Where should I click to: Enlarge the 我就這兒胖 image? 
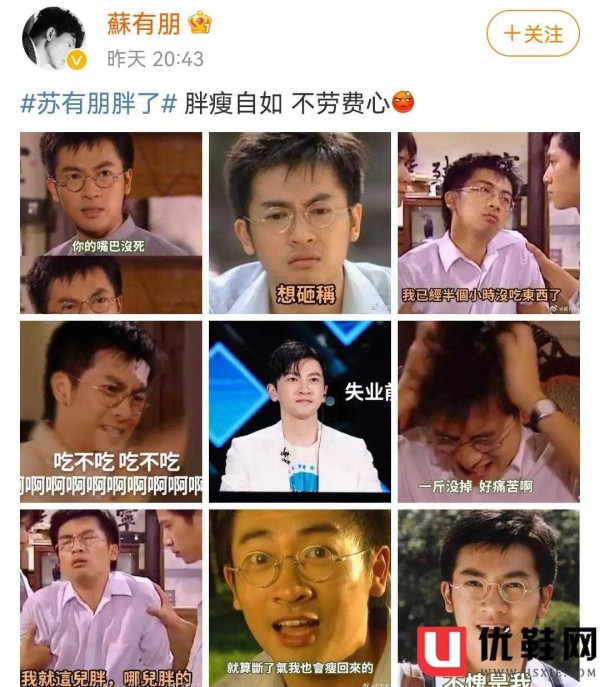pos(111,597)
